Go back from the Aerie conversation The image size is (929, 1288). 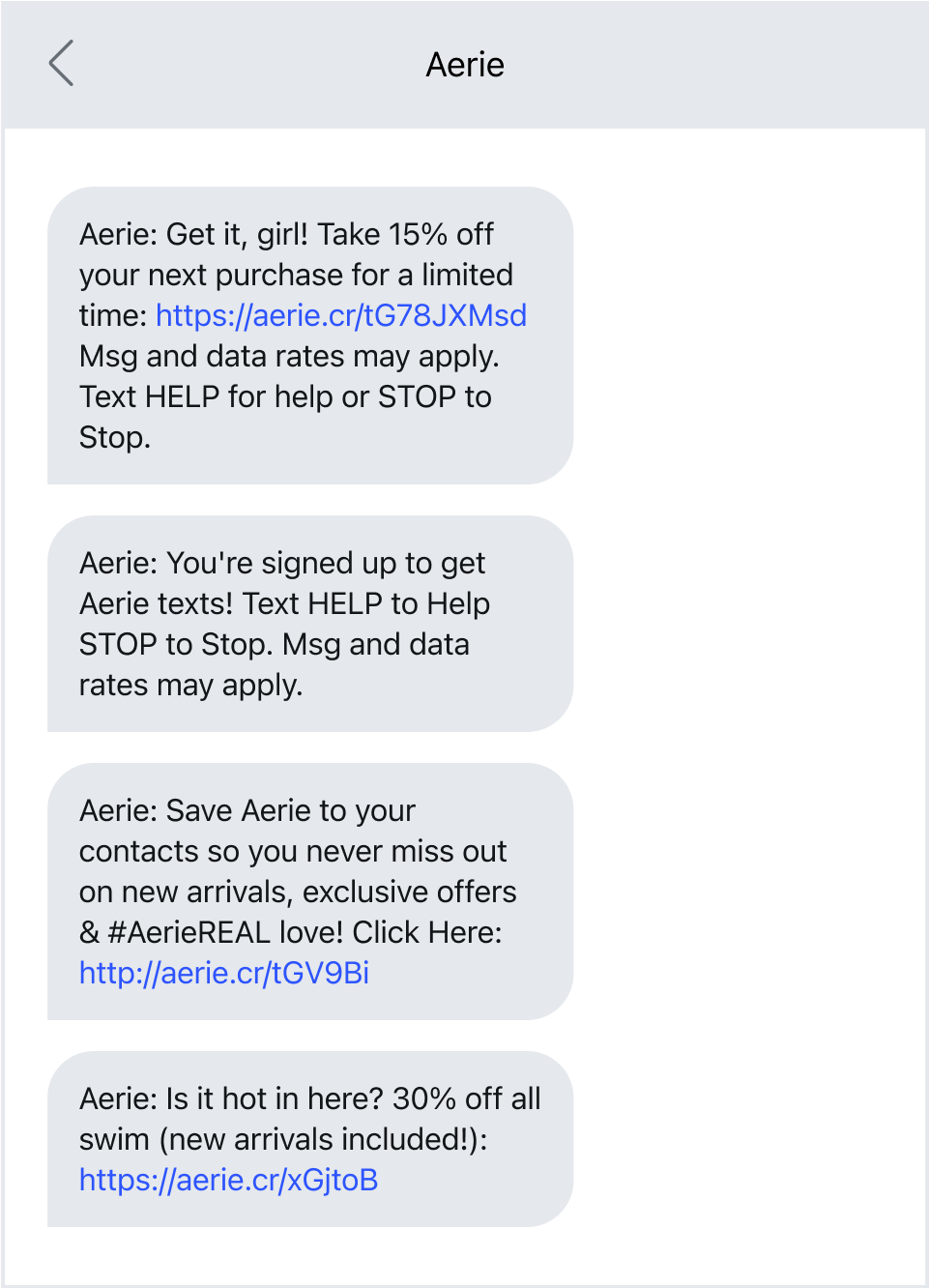pyautogui.click(x=62, y=64)
